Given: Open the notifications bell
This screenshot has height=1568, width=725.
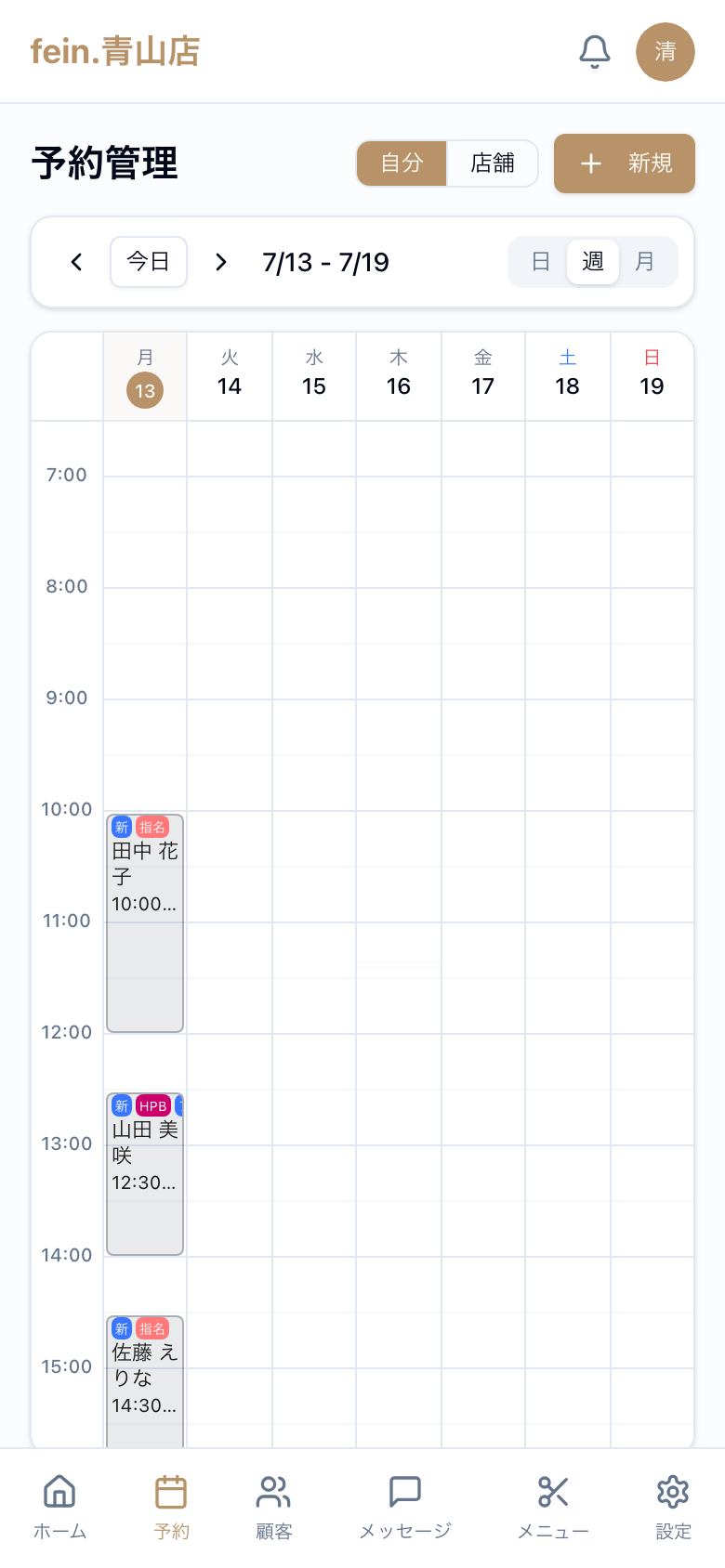Looking at the screenshot, I should [595, 52].
